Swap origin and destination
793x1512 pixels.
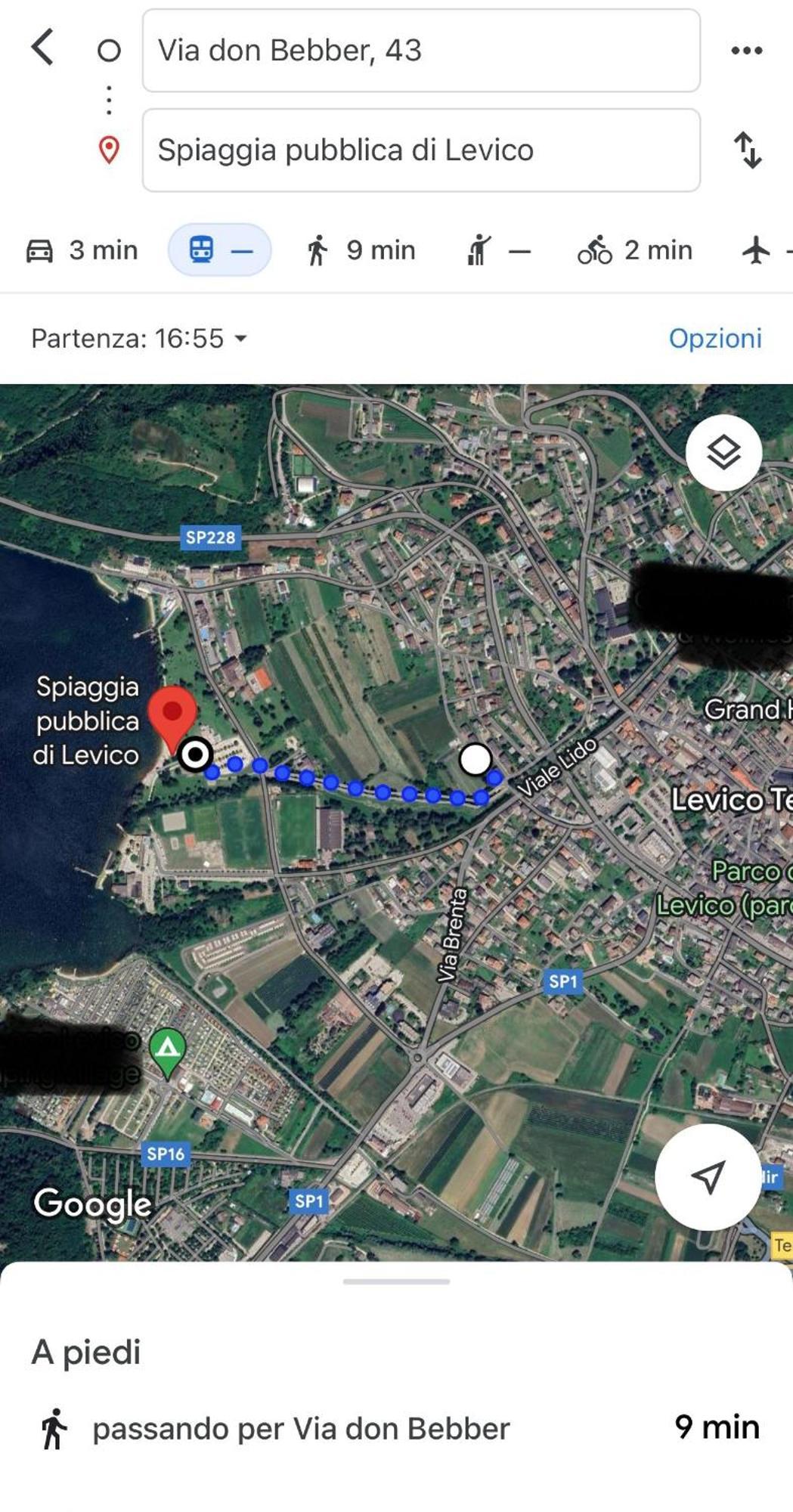pyautogui.click(x=748, y=150)
